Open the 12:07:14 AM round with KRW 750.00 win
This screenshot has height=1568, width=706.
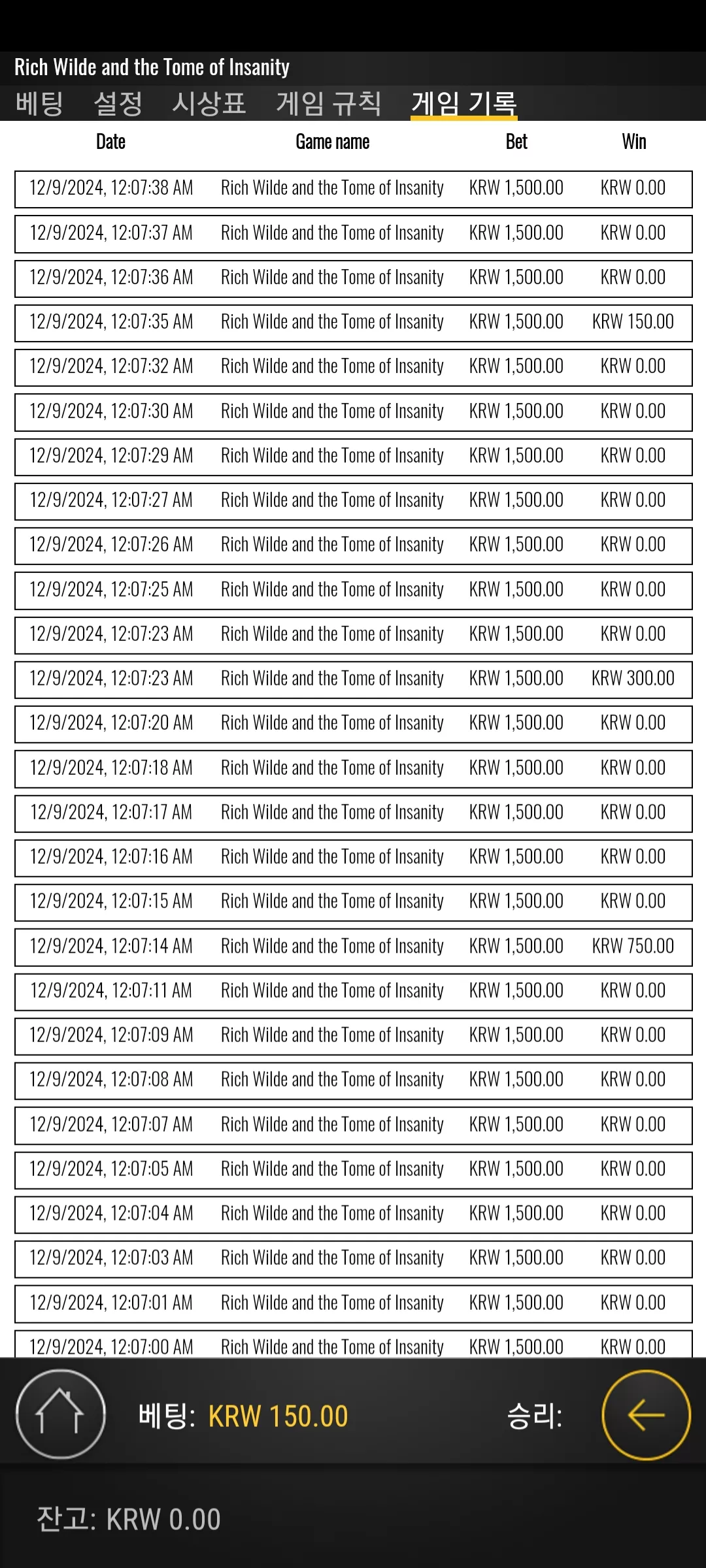point(354,947)
